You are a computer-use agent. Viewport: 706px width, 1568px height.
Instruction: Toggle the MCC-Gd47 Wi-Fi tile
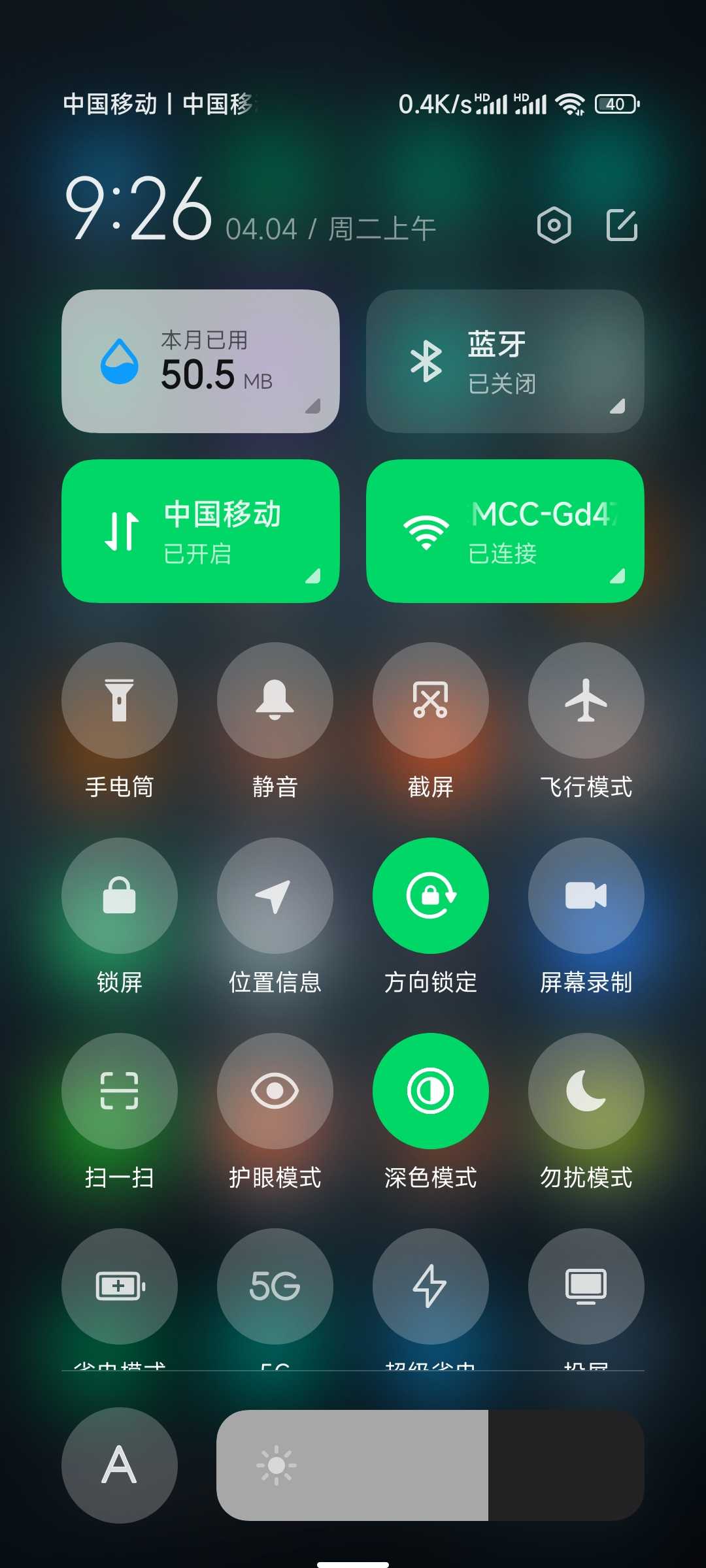tap(505, 531)
